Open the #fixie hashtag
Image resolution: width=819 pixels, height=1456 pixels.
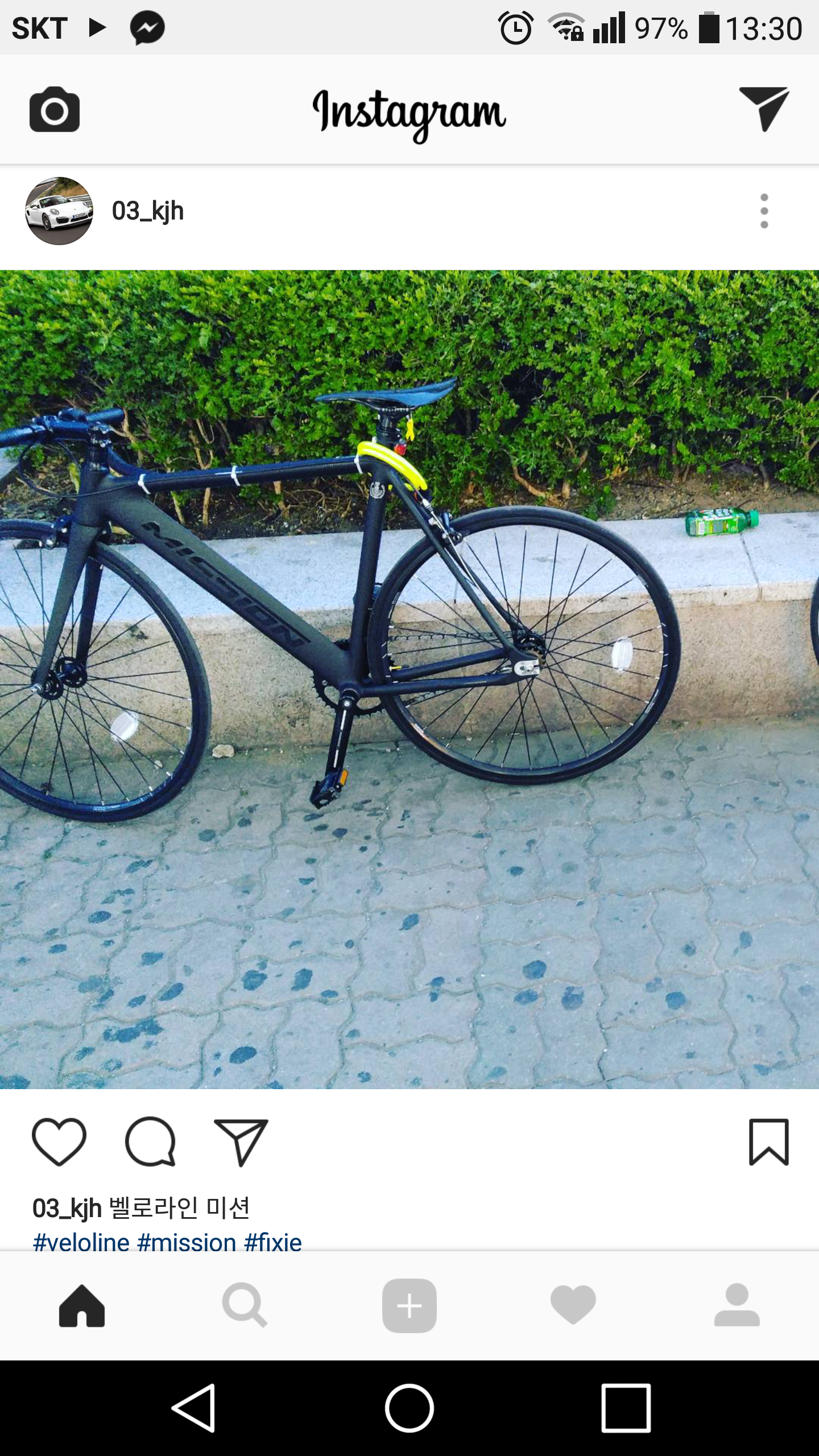[x=273, y=1242]
